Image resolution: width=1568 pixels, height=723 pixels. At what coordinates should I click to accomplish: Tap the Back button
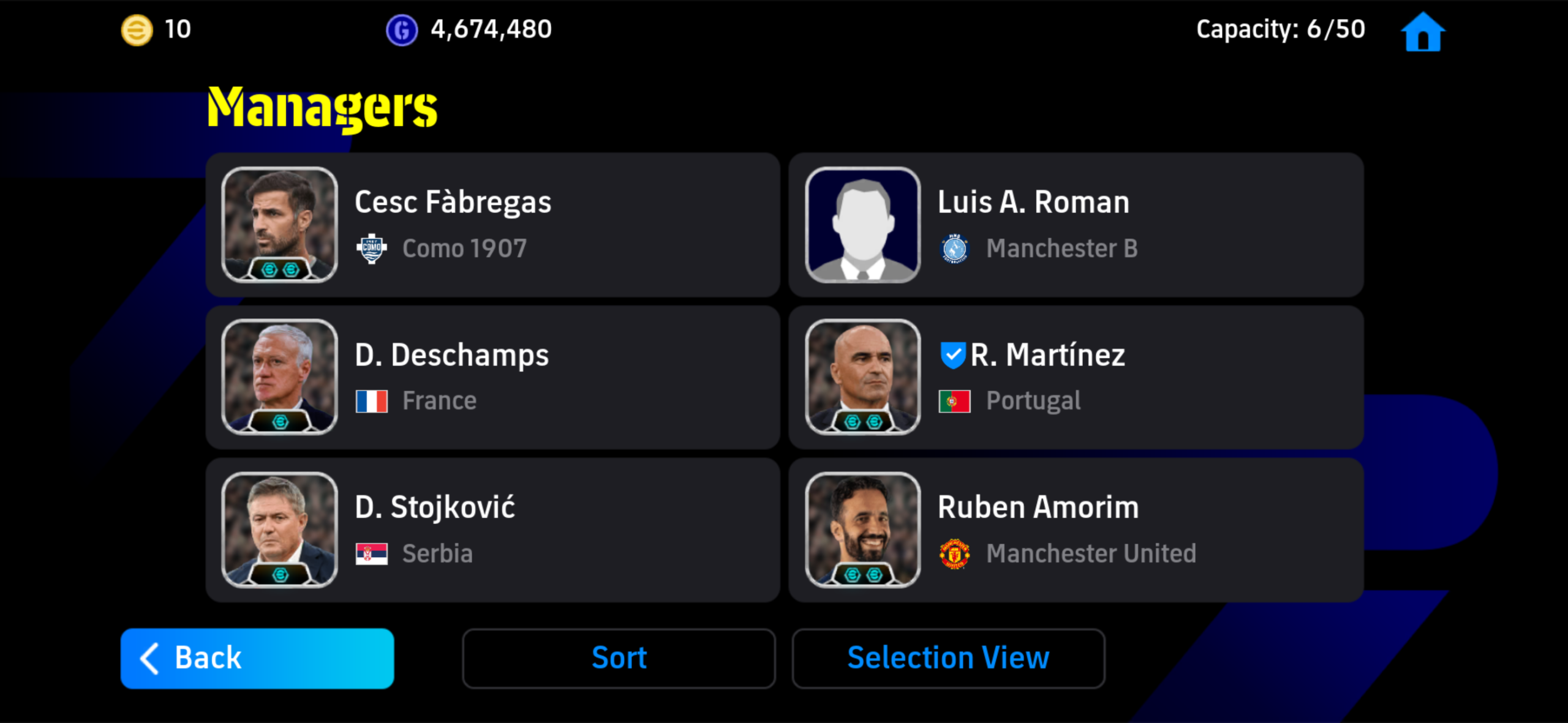coord(257,658)
